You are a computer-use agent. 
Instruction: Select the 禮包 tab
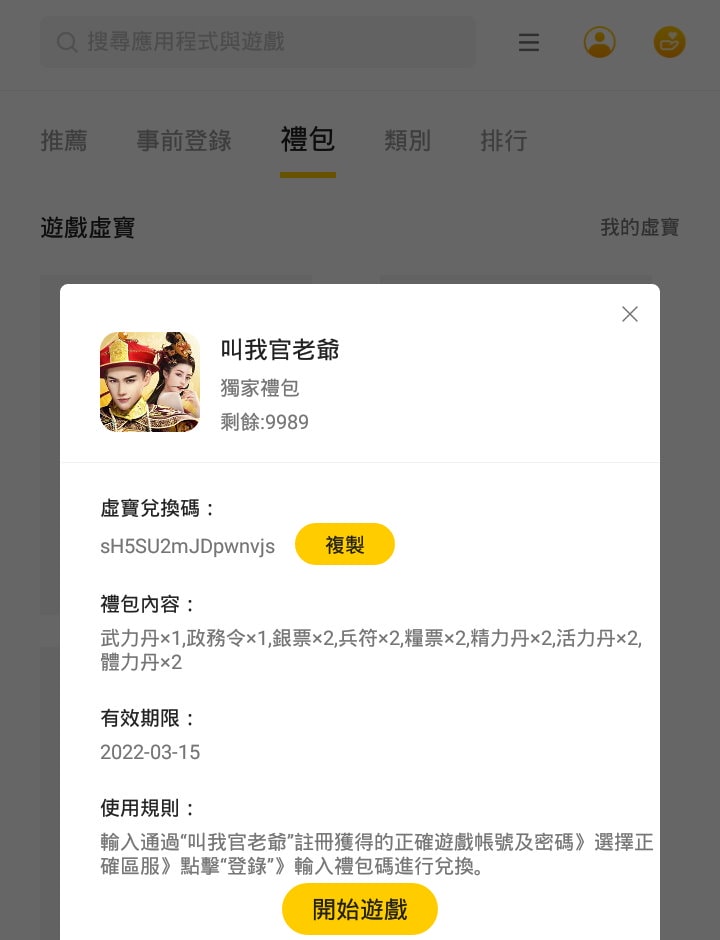coord(307,141)
